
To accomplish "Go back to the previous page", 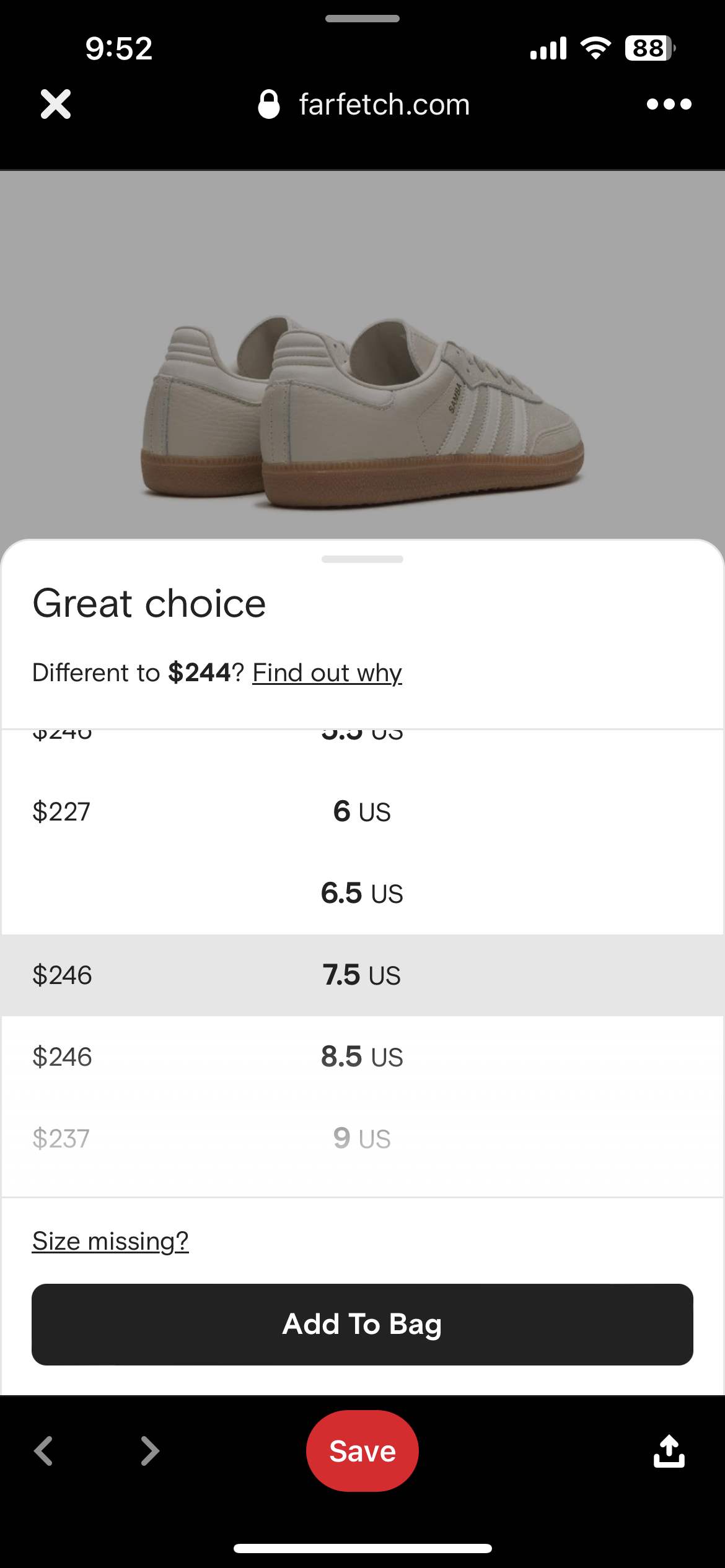I will click(x=43, y=1451).
